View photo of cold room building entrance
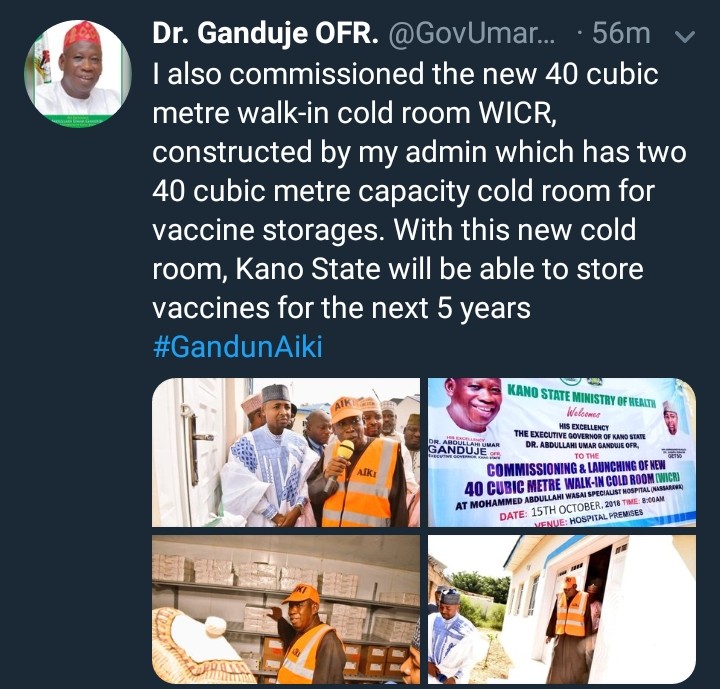This screenshot has width=720, height=689. pyautogui.click(x=561, y=609)
